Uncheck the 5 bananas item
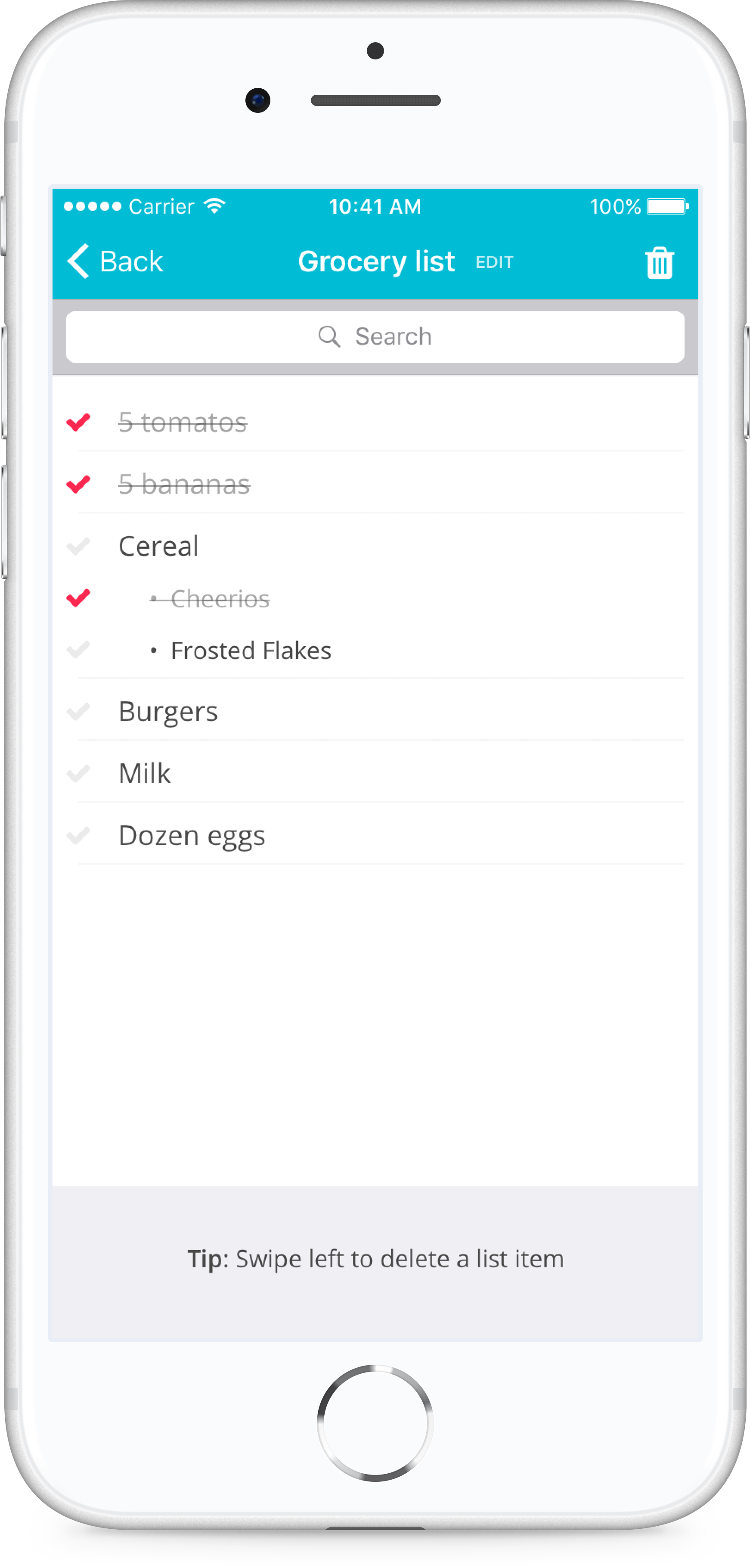Screen dimensions: 750x1568 [78, 484]
